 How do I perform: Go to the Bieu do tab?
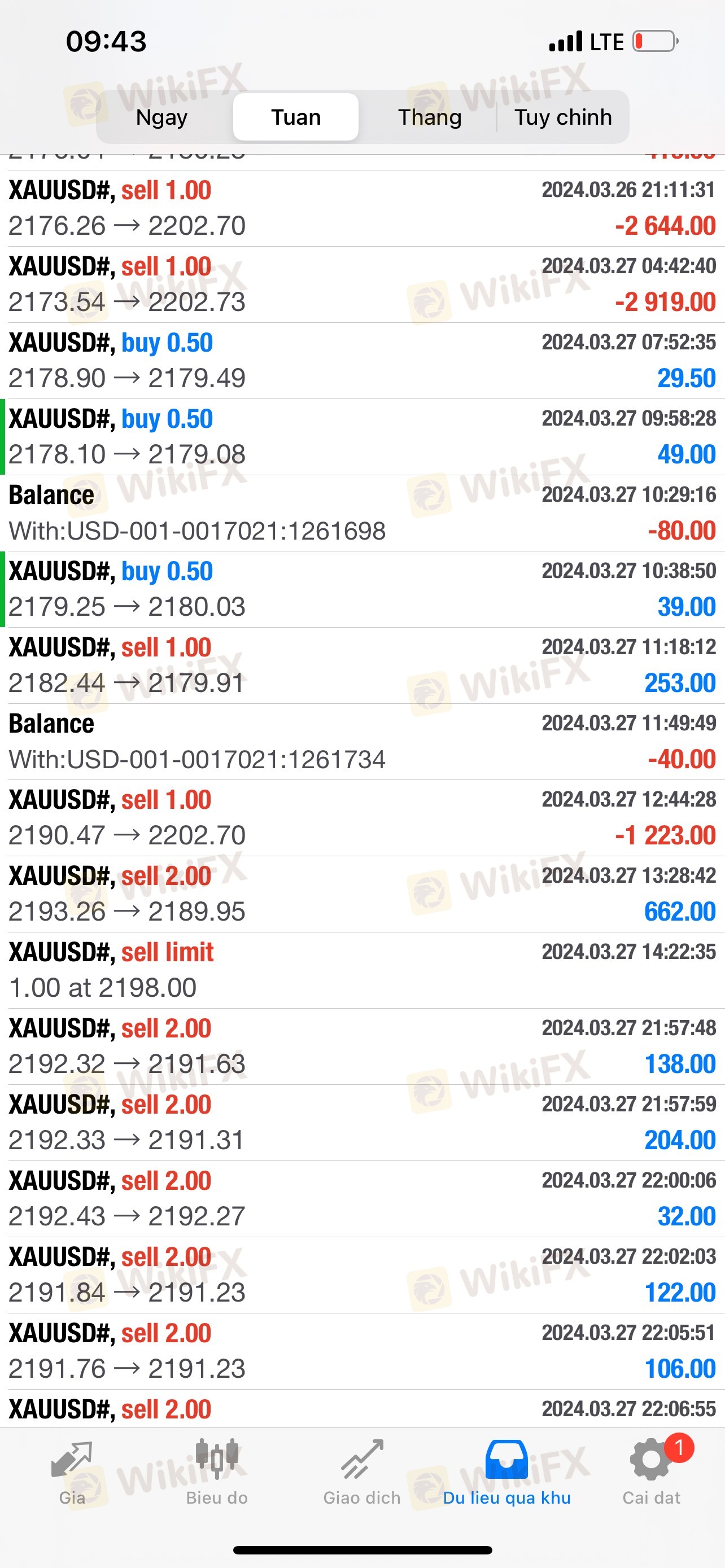(217, 1472)
